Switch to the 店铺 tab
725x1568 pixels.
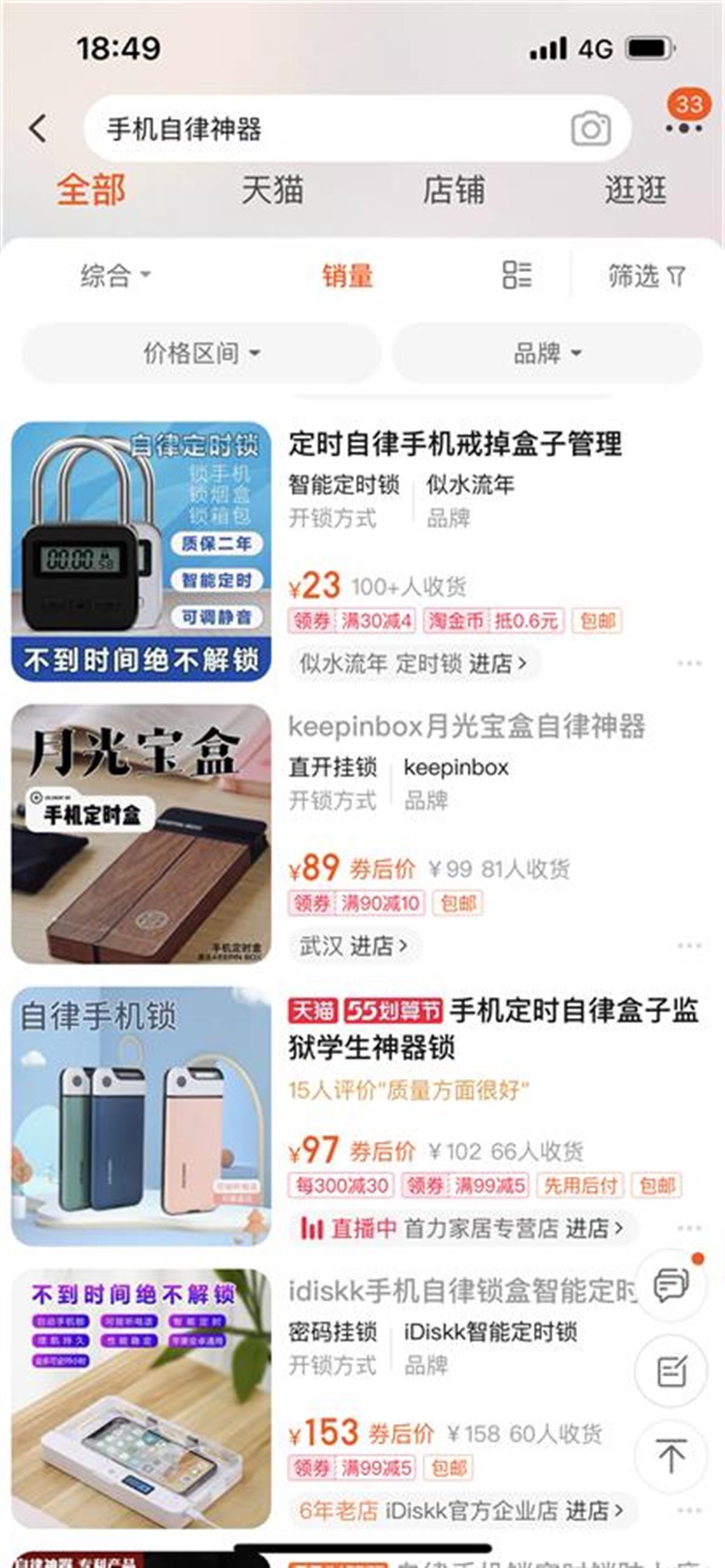454,189
